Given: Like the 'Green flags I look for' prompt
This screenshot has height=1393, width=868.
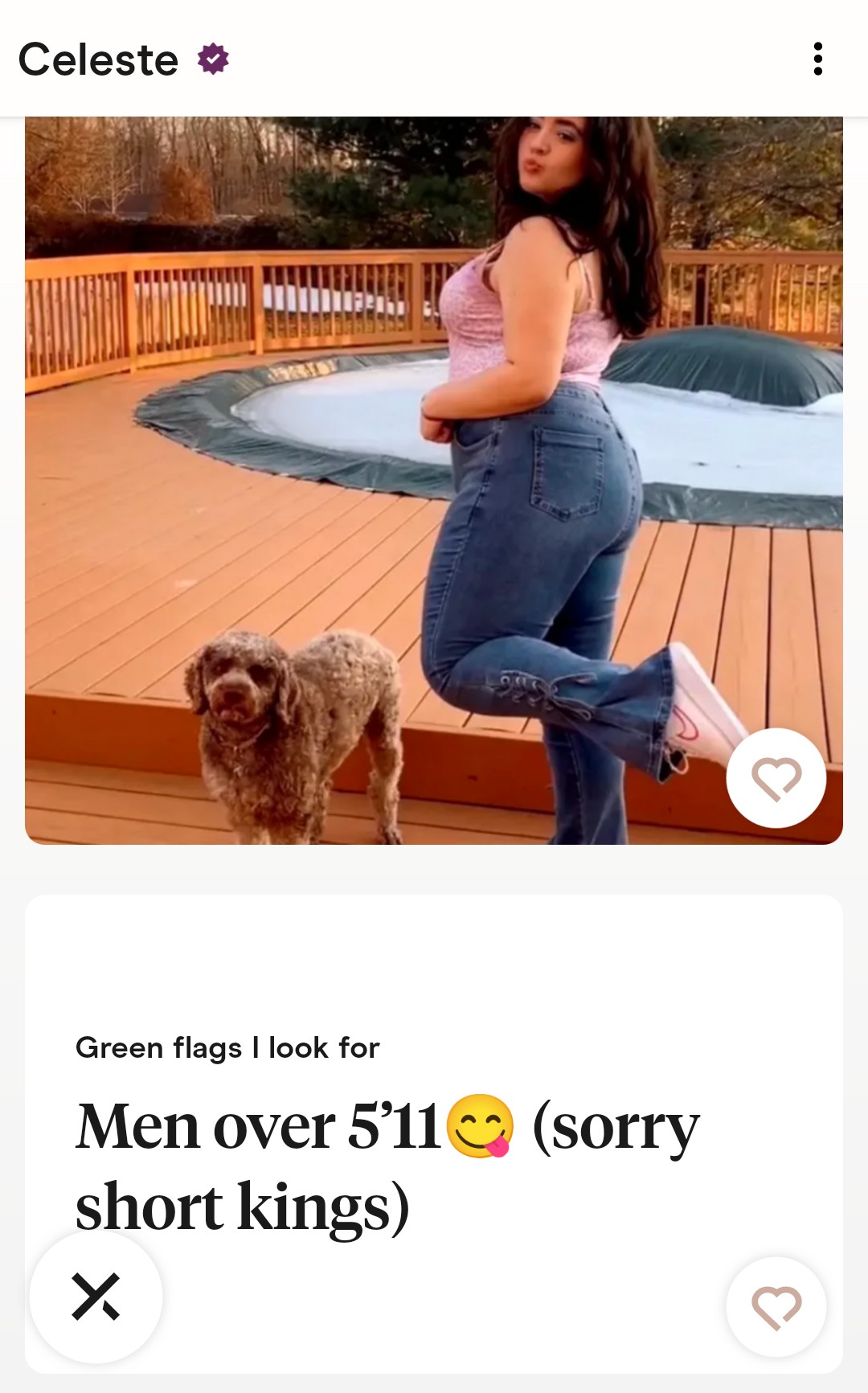Looking at the screenshot, I should [x=776, y=1307].
